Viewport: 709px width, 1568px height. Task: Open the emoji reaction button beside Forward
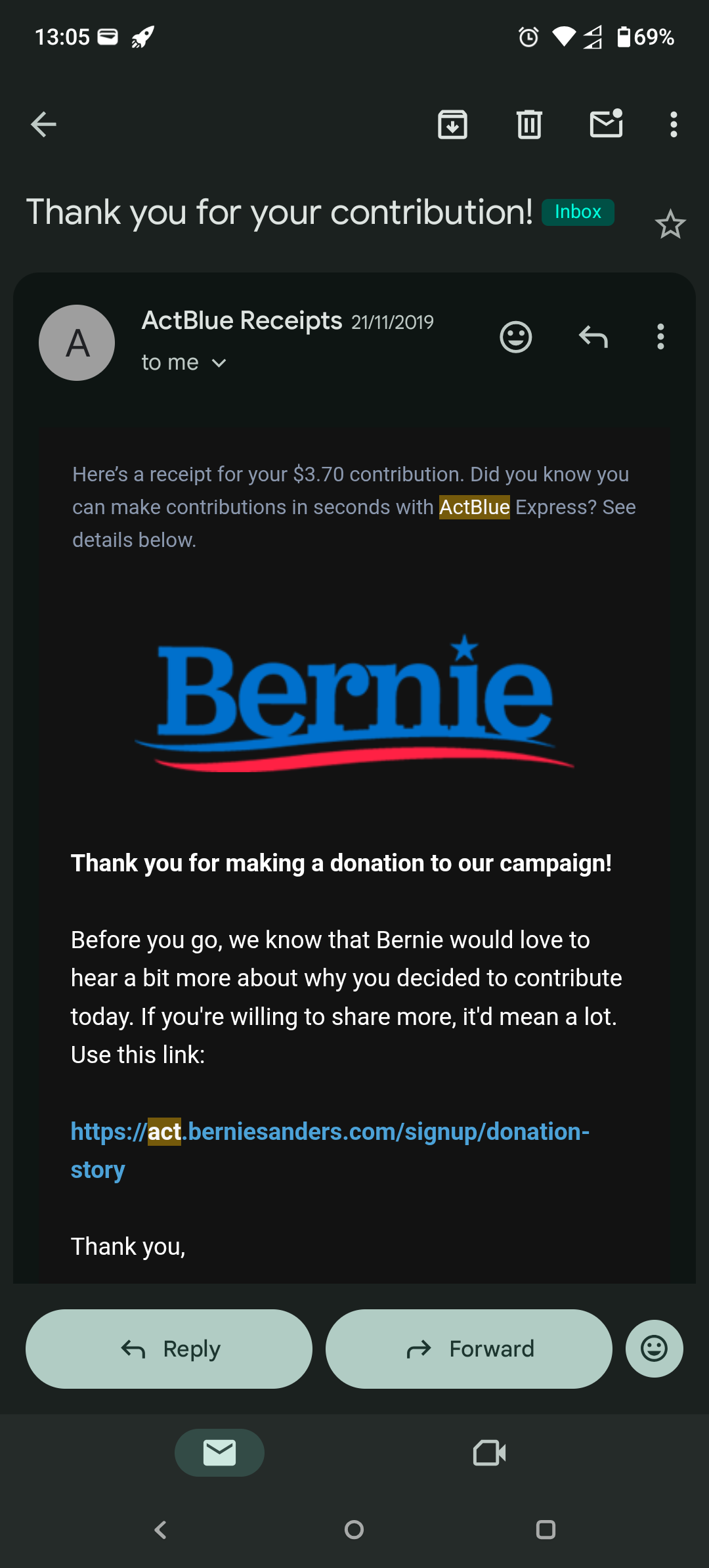pos(654,1349)
